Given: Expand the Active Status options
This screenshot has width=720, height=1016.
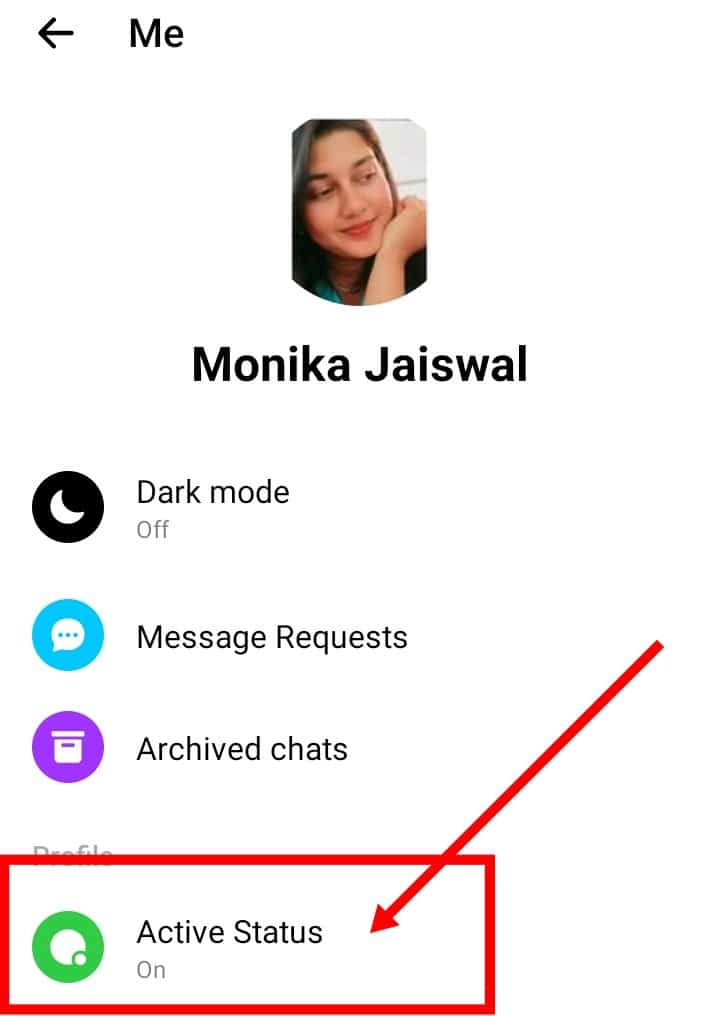Looking at the screenshot, I should (x=230, y=932).
